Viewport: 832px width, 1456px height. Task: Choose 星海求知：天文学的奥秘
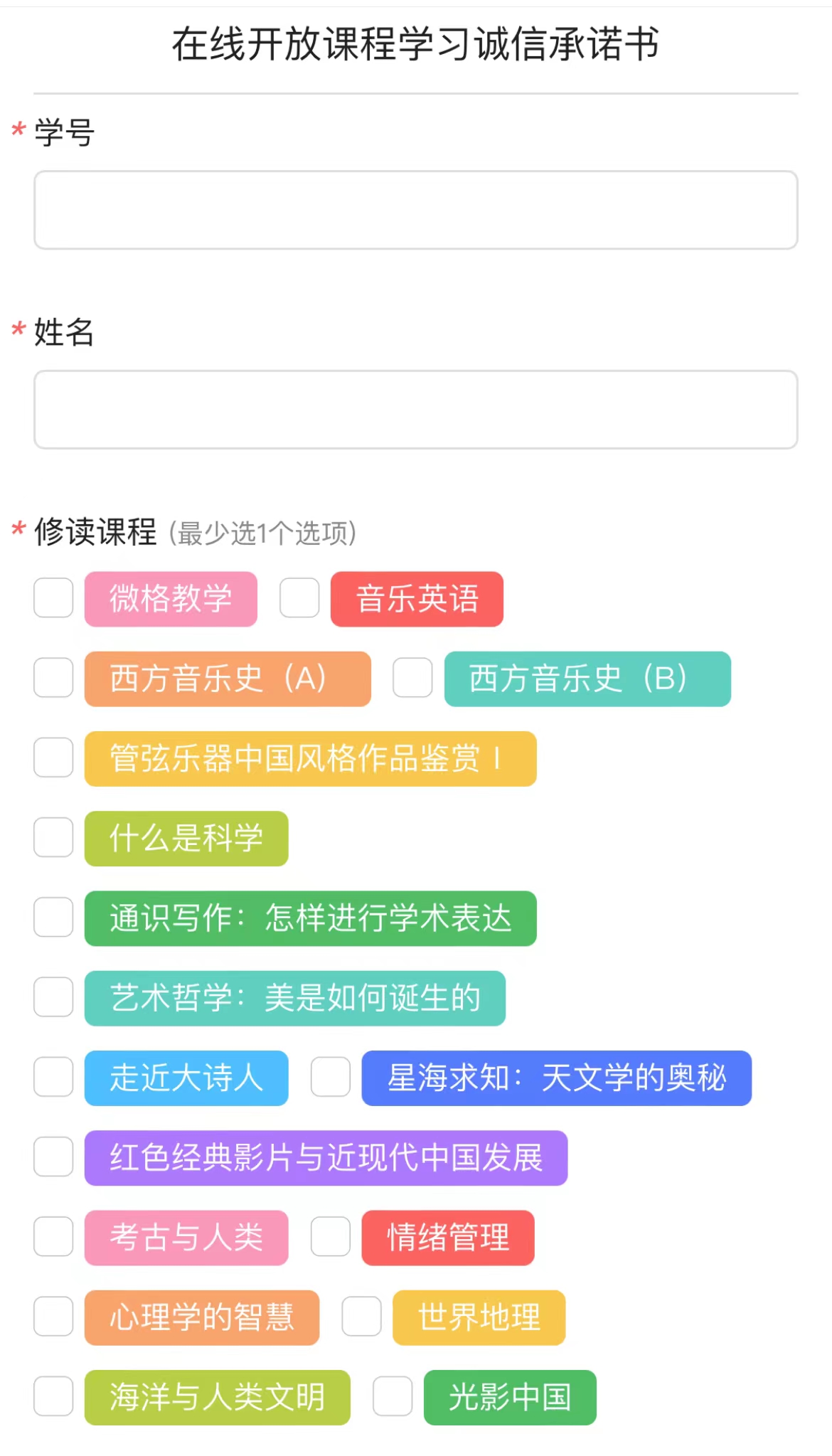pos(331,1077)
